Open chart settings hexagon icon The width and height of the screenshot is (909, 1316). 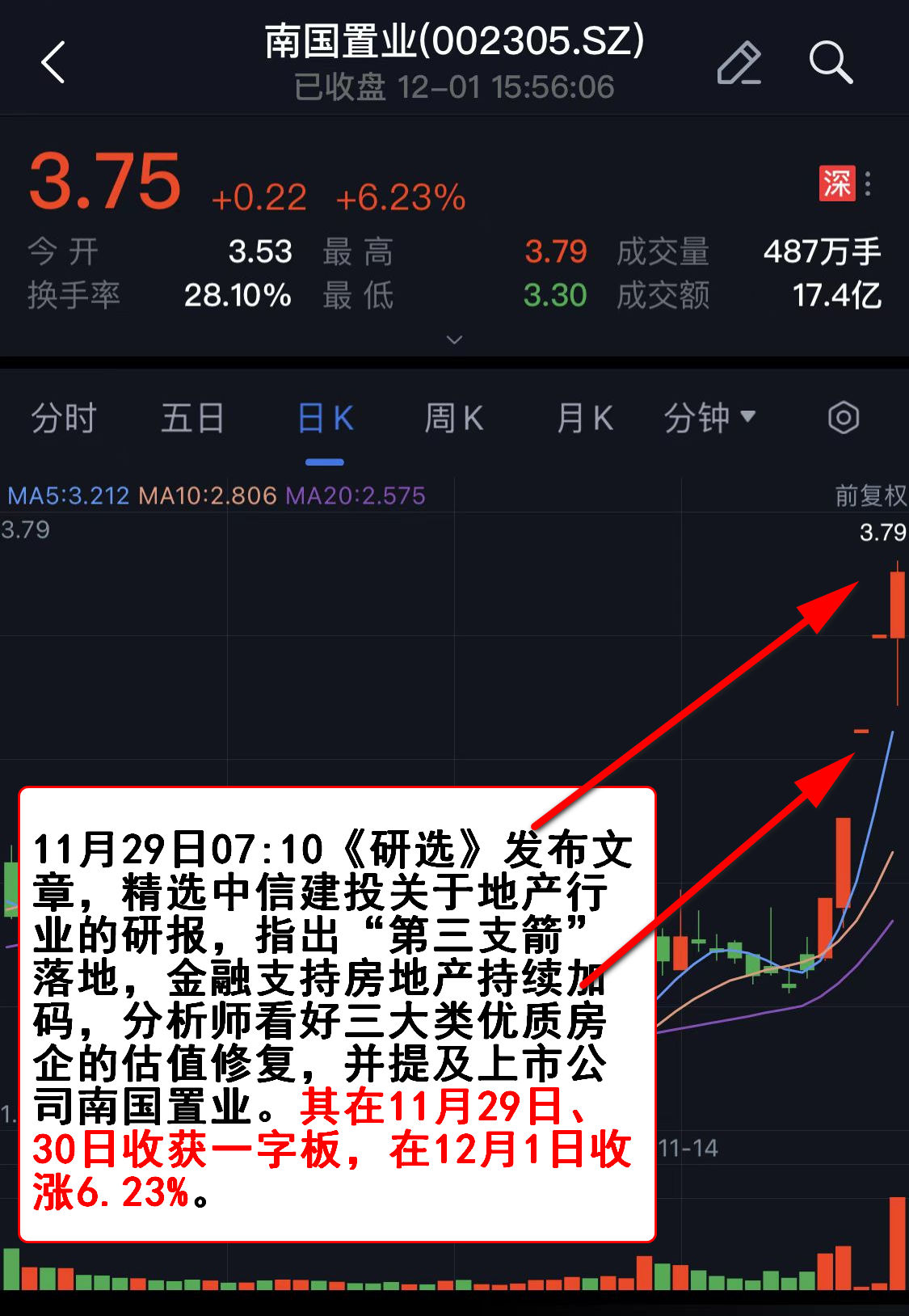(844, 418)
